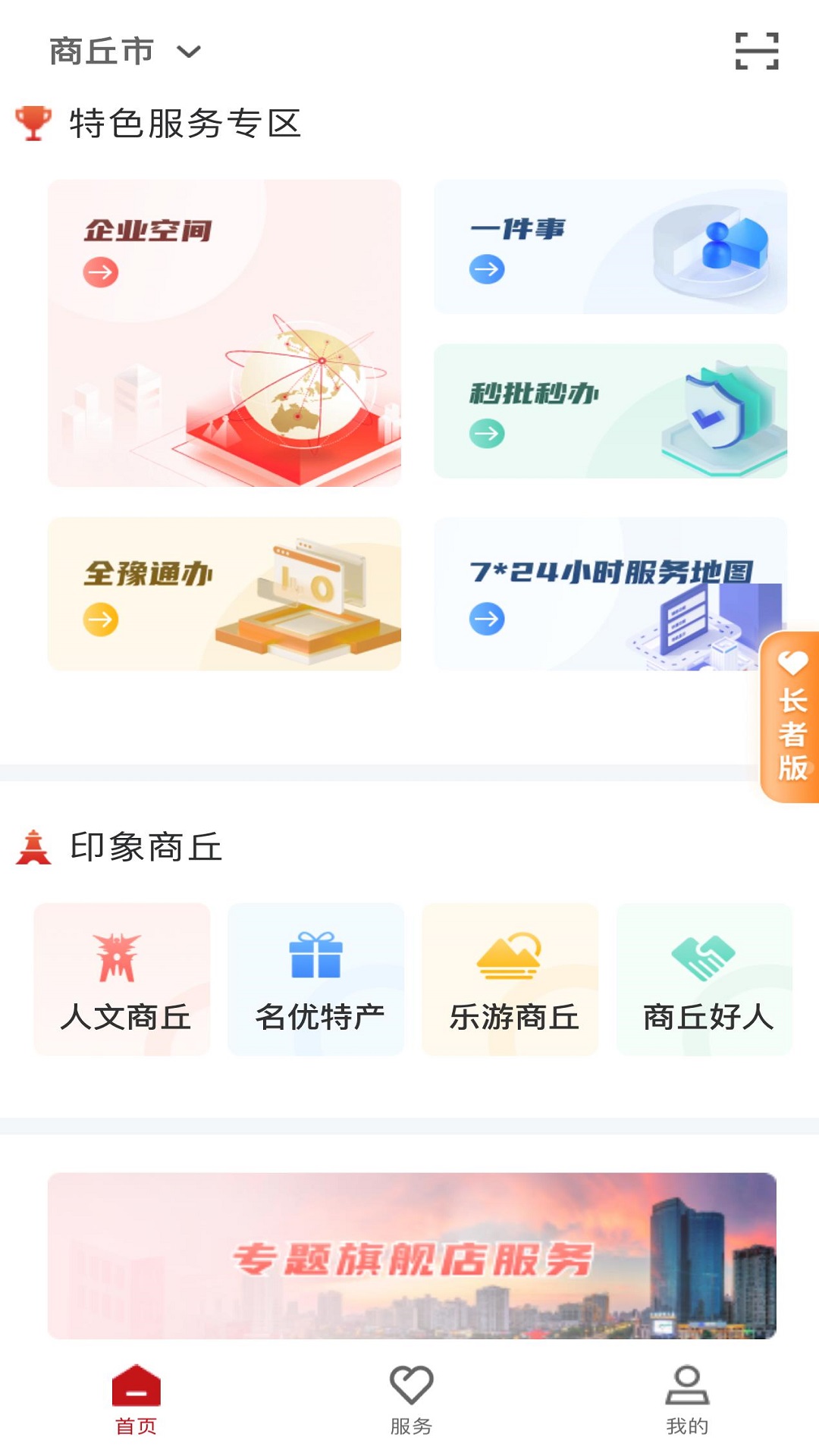Open the 专题旗舰店服务 banner
The height and width of the screenshot is (1456, 819).
coord(412,1256)
